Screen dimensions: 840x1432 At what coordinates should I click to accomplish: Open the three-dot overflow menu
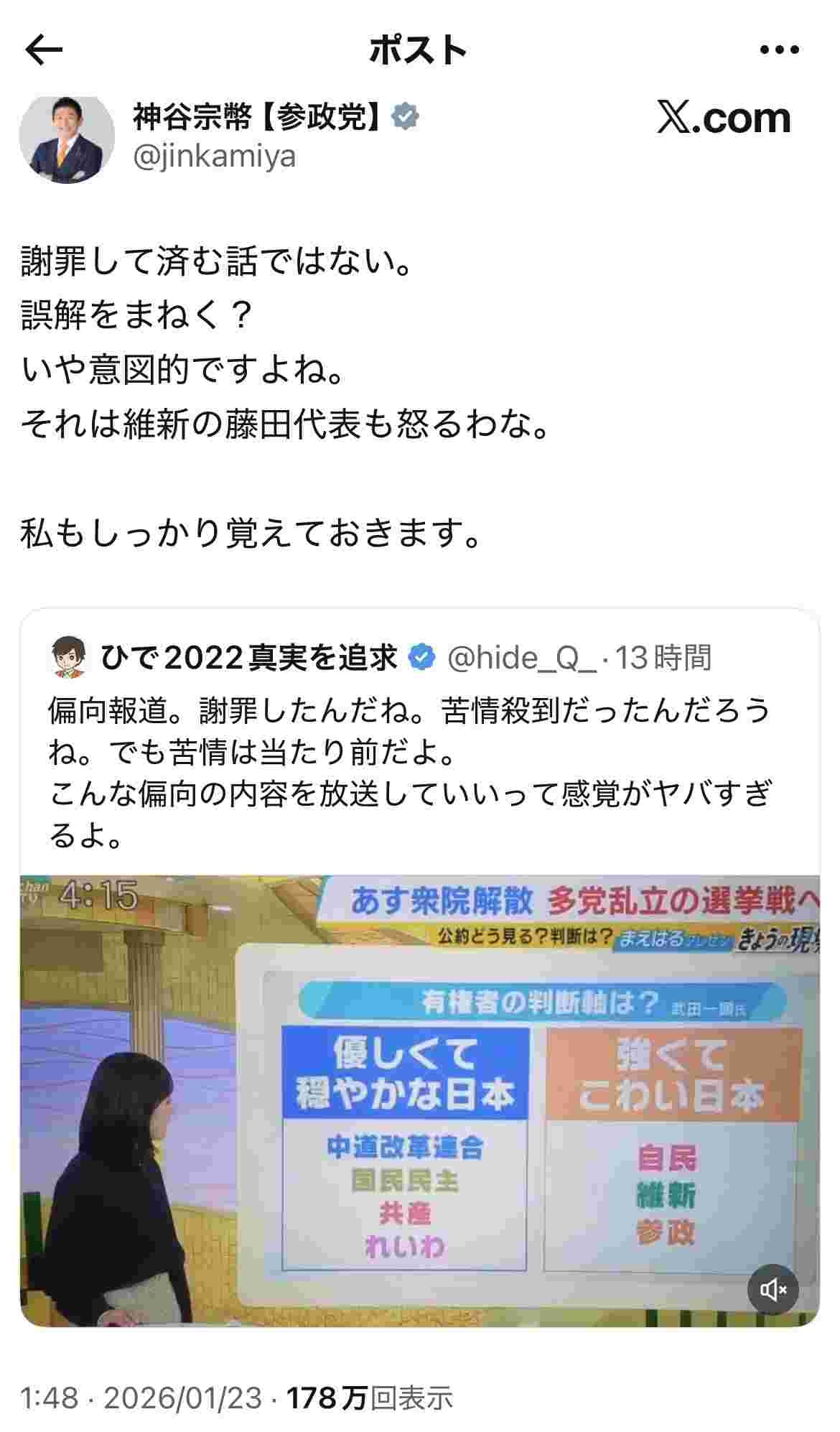pos(779,50)
